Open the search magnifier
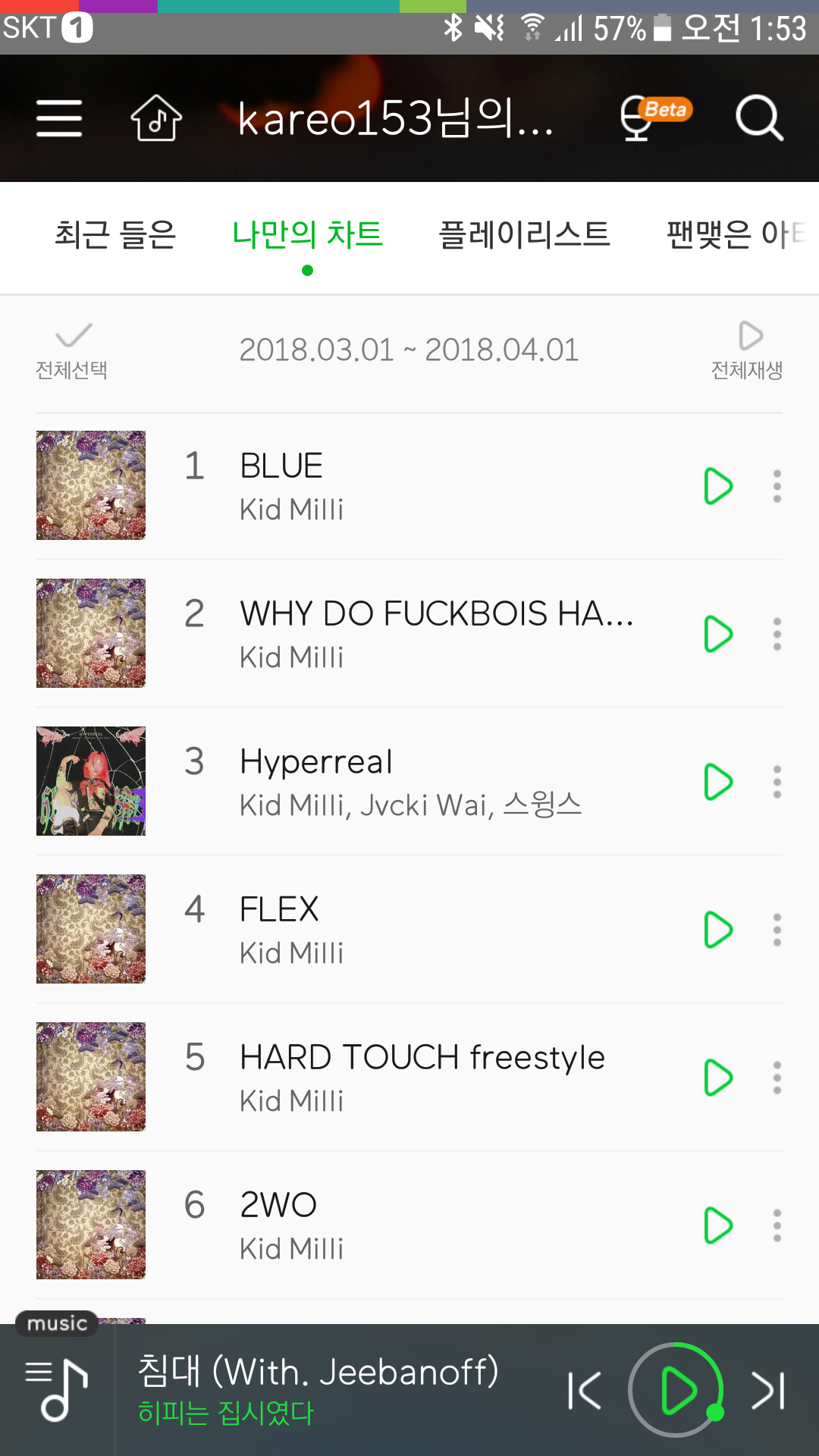 tap(758, 118)
